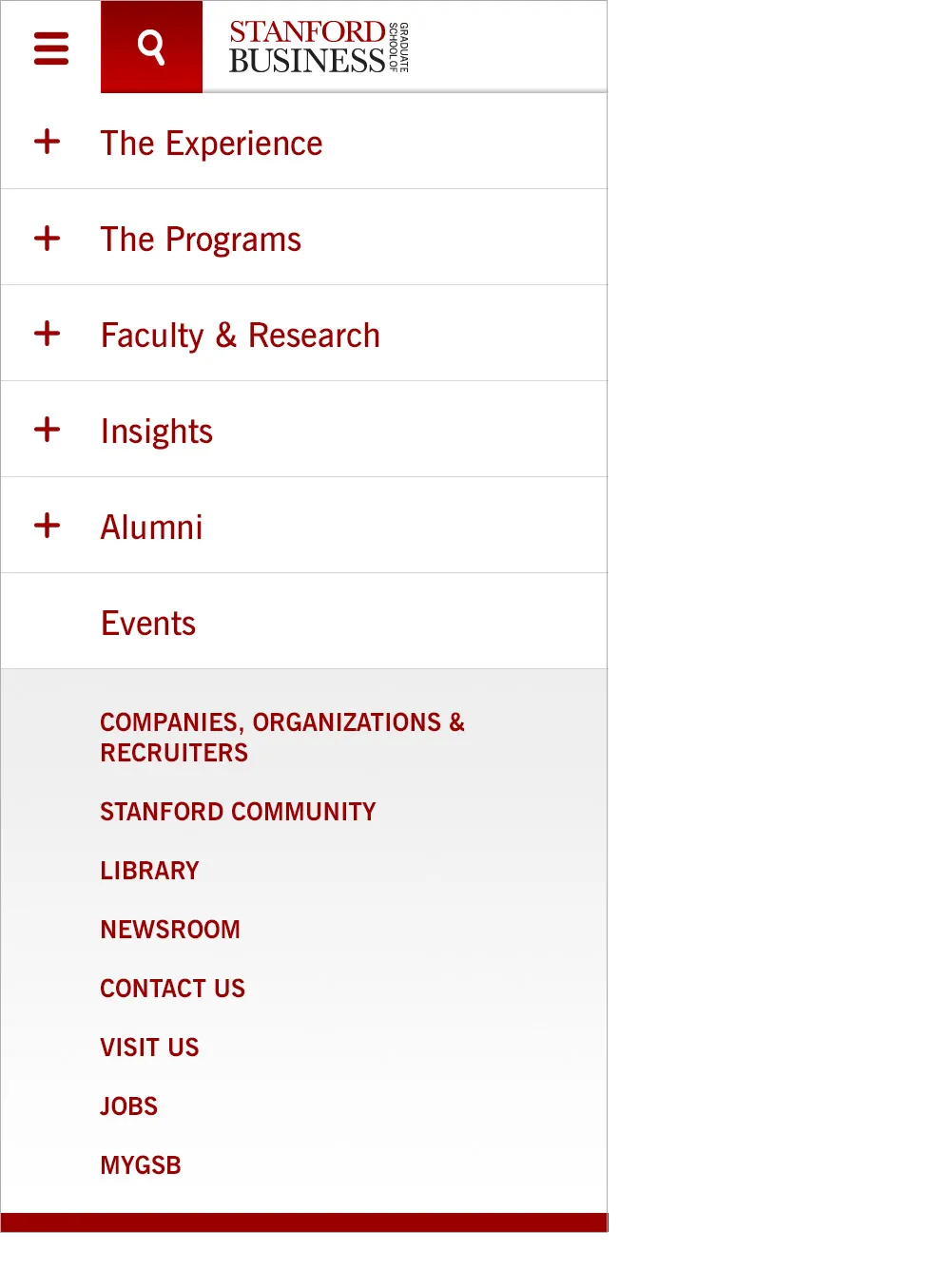Select the Contact Us link

click(x=173, y=989)
